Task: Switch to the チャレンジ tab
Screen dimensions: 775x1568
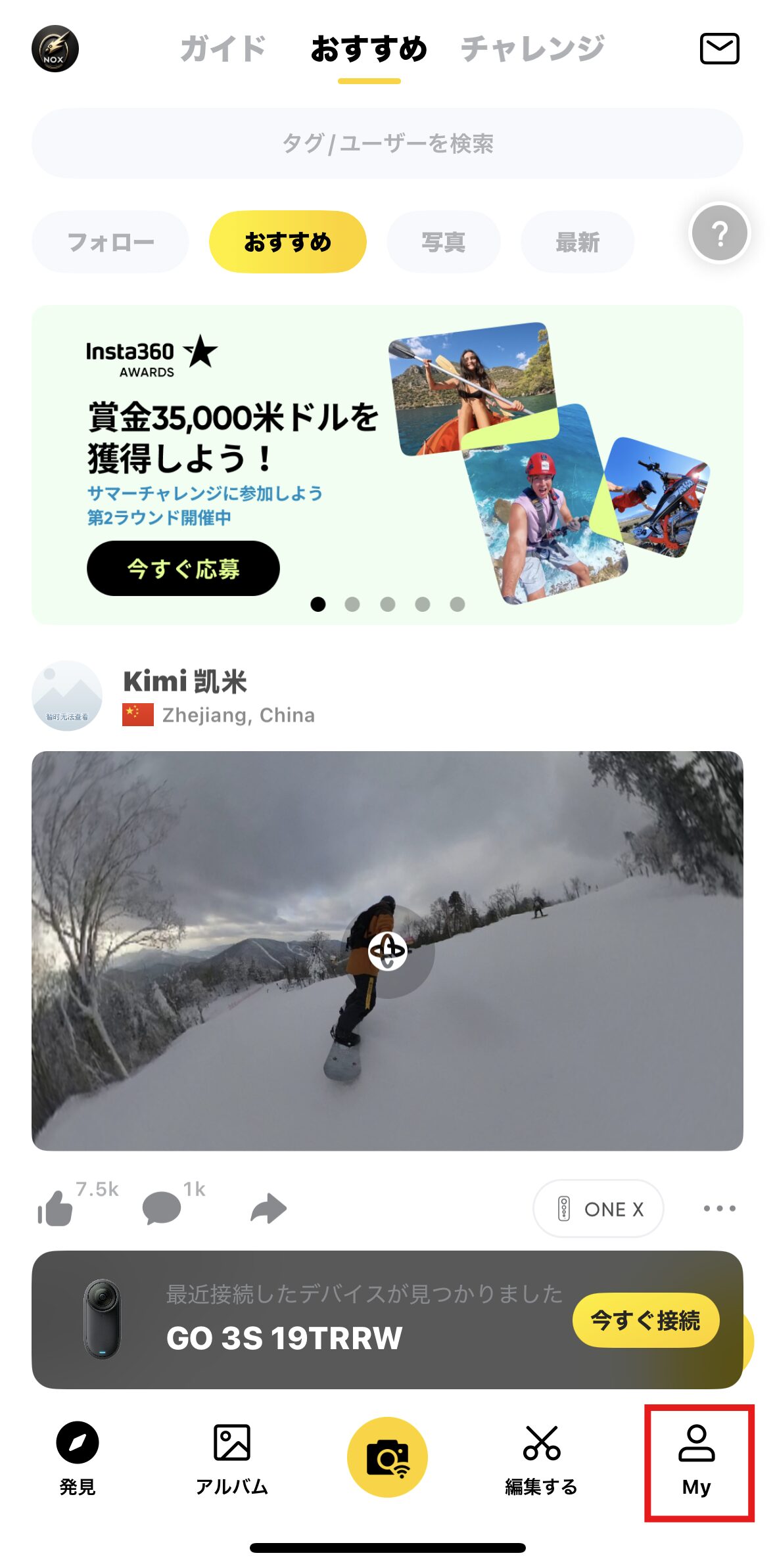Action: 532,49
